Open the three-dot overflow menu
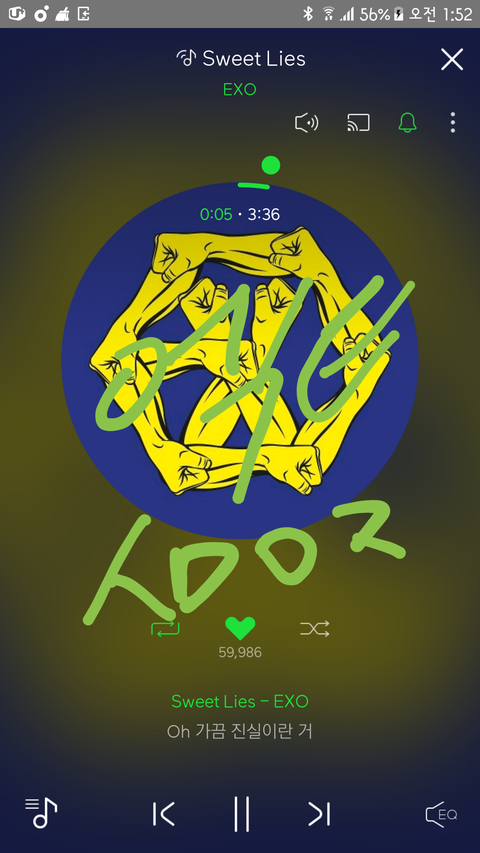 coord(453,122)
